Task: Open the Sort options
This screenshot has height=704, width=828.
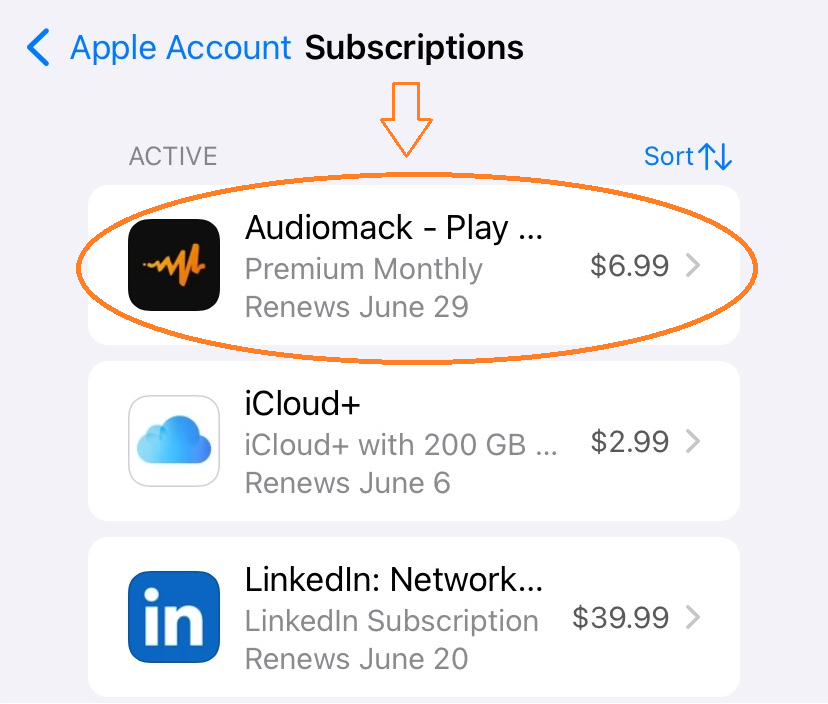Action: coord(688,157)
